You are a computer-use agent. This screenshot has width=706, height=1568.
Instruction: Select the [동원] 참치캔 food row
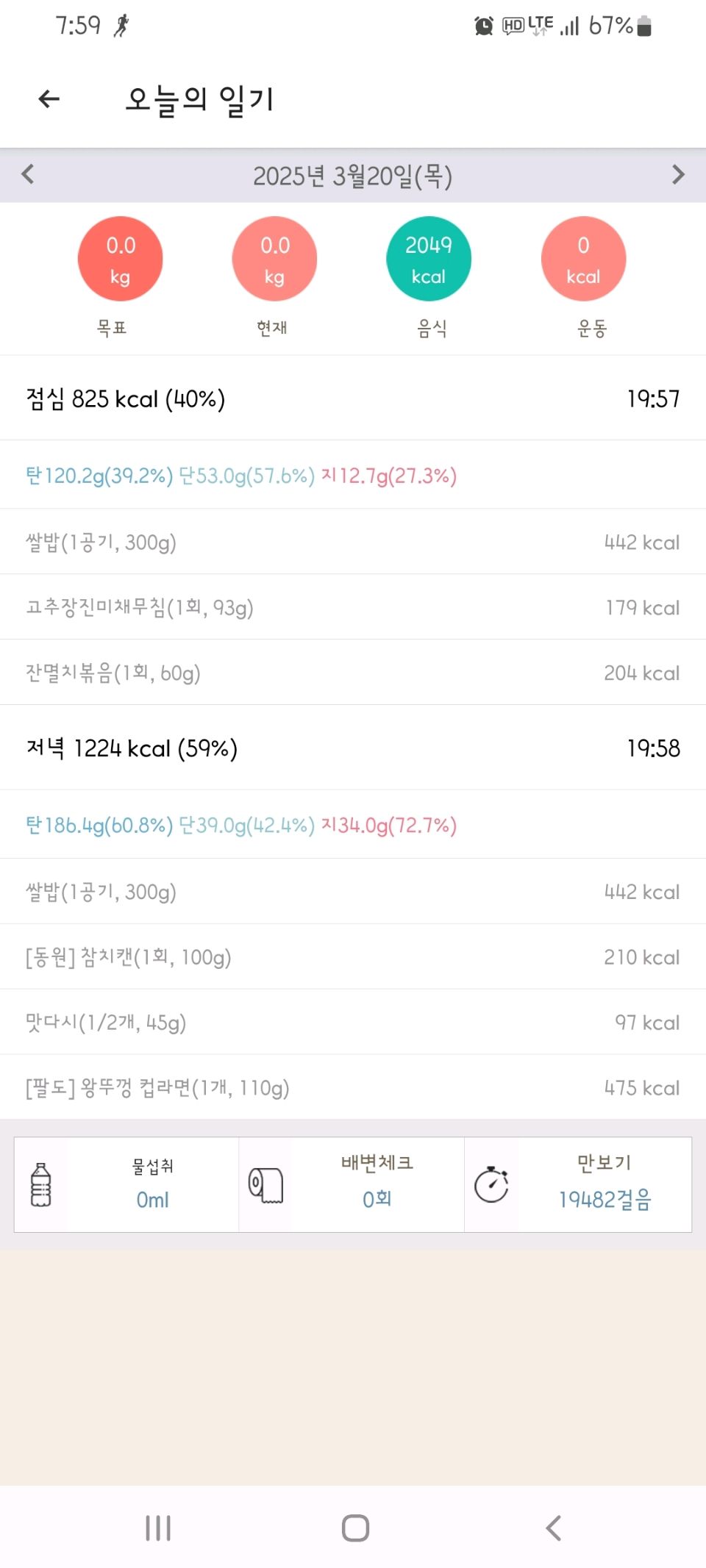[x=353, y=956]
